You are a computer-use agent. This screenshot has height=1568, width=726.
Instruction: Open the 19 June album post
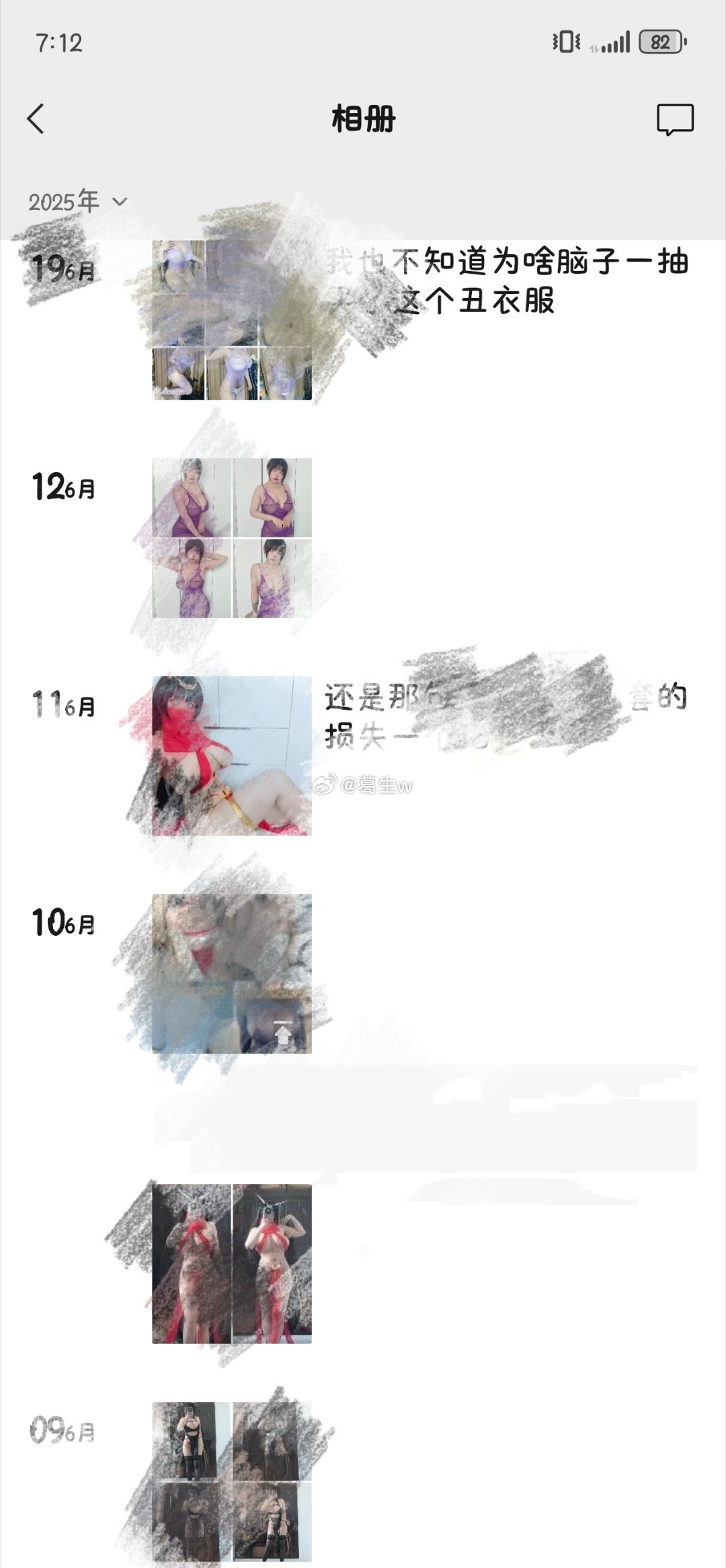click(x=232, y=320)
